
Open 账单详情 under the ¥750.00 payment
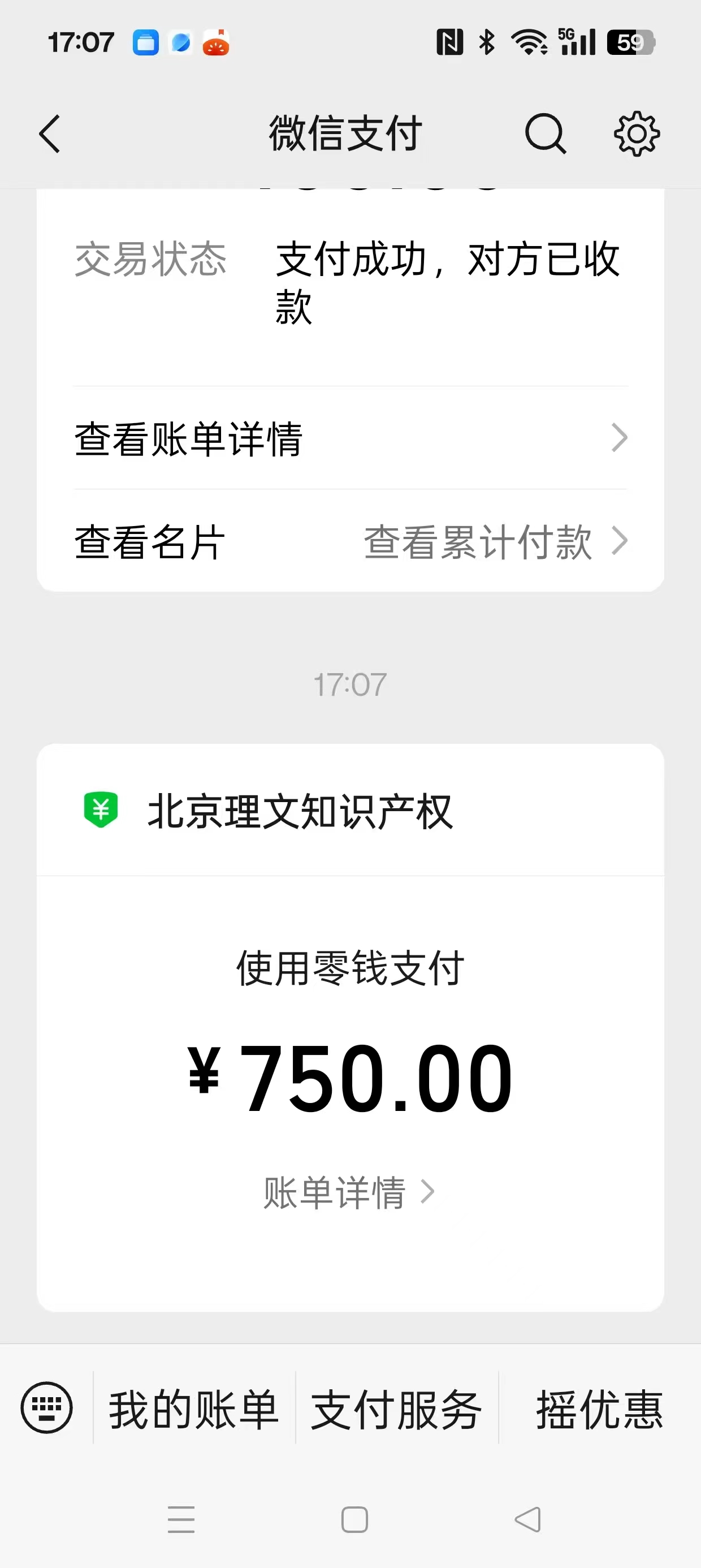point(349,1192)
